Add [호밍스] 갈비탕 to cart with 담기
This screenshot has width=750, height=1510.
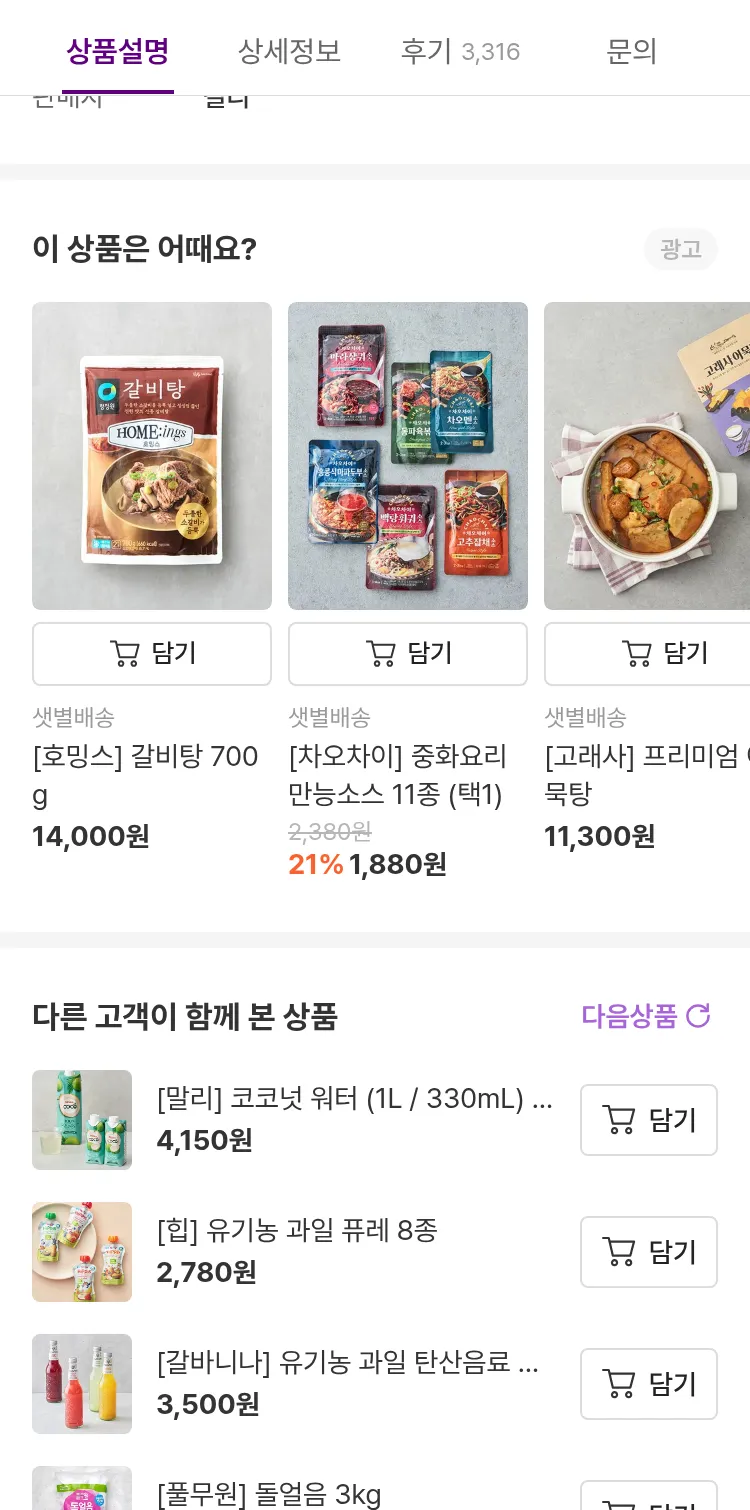(152, 654)
